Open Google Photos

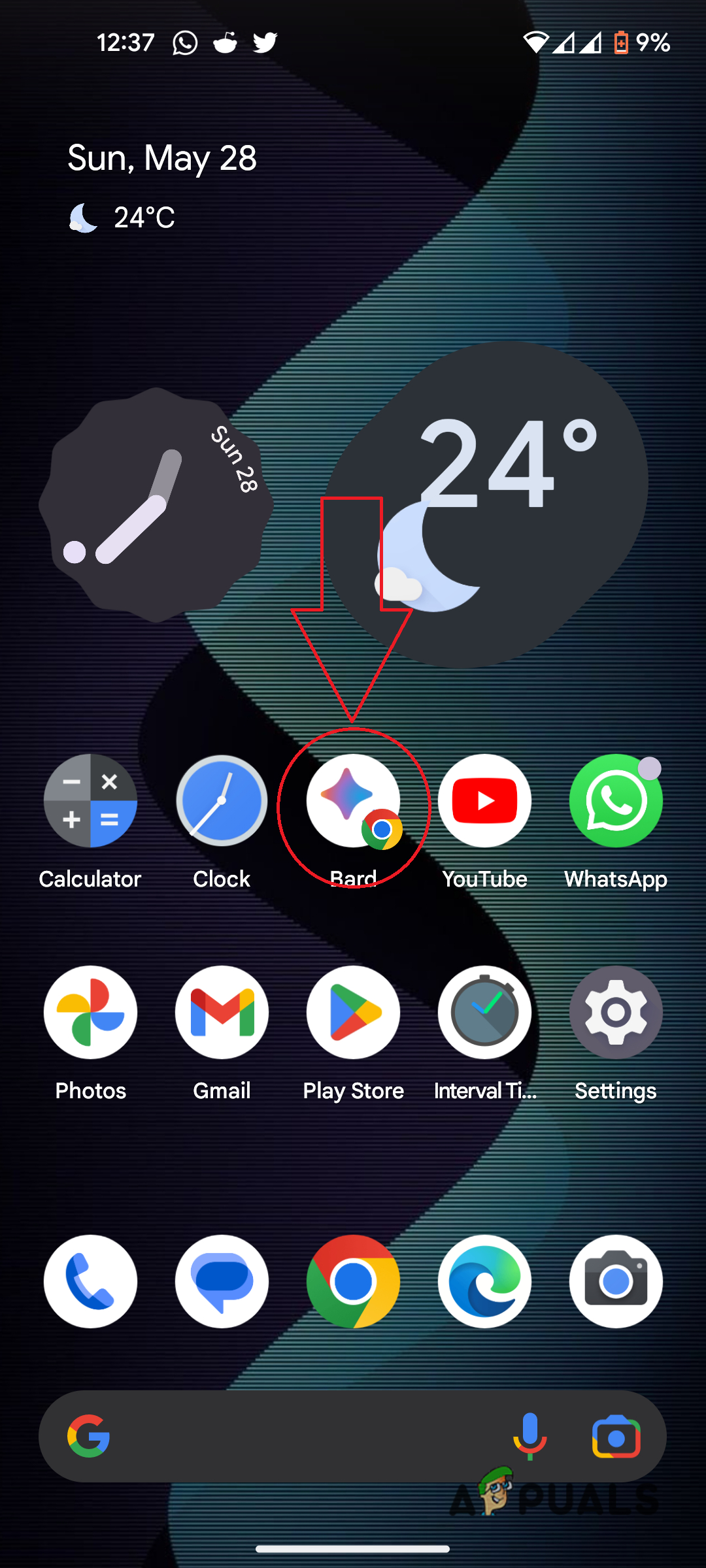(90, 1013)
